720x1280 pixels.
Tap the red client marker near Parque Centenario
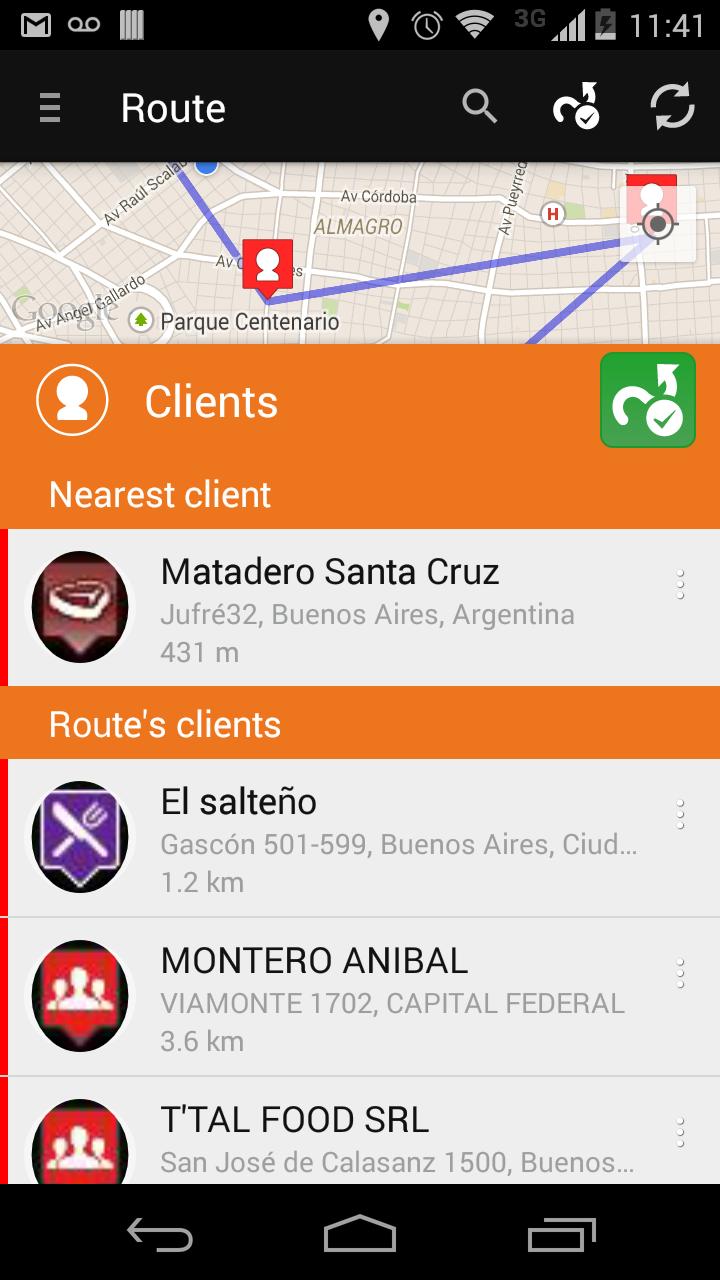click(267, 266)
